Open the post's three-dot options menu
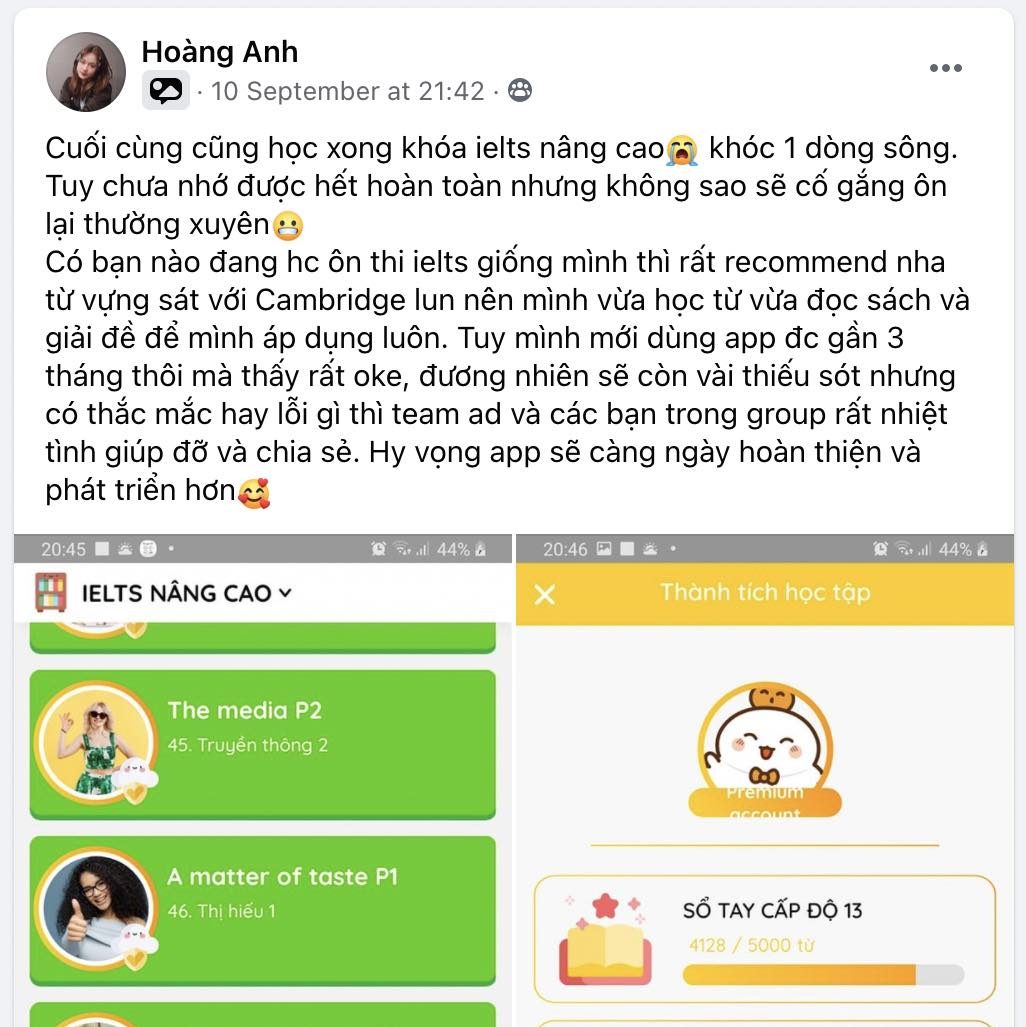Screen dimensions: 1026x1027 tap(945, 68)
